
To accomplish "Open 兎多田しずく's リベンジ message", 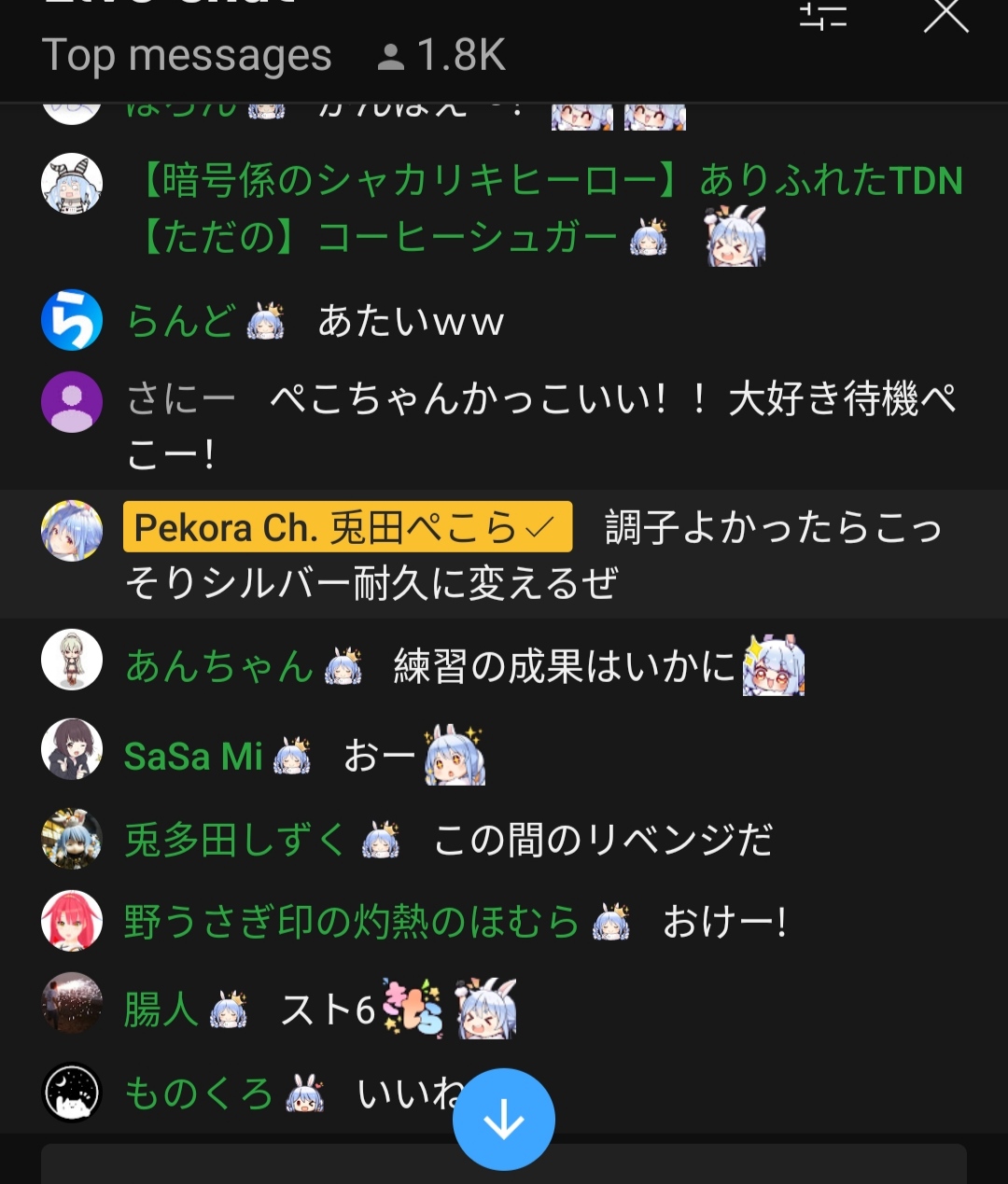I will (597, 841).
